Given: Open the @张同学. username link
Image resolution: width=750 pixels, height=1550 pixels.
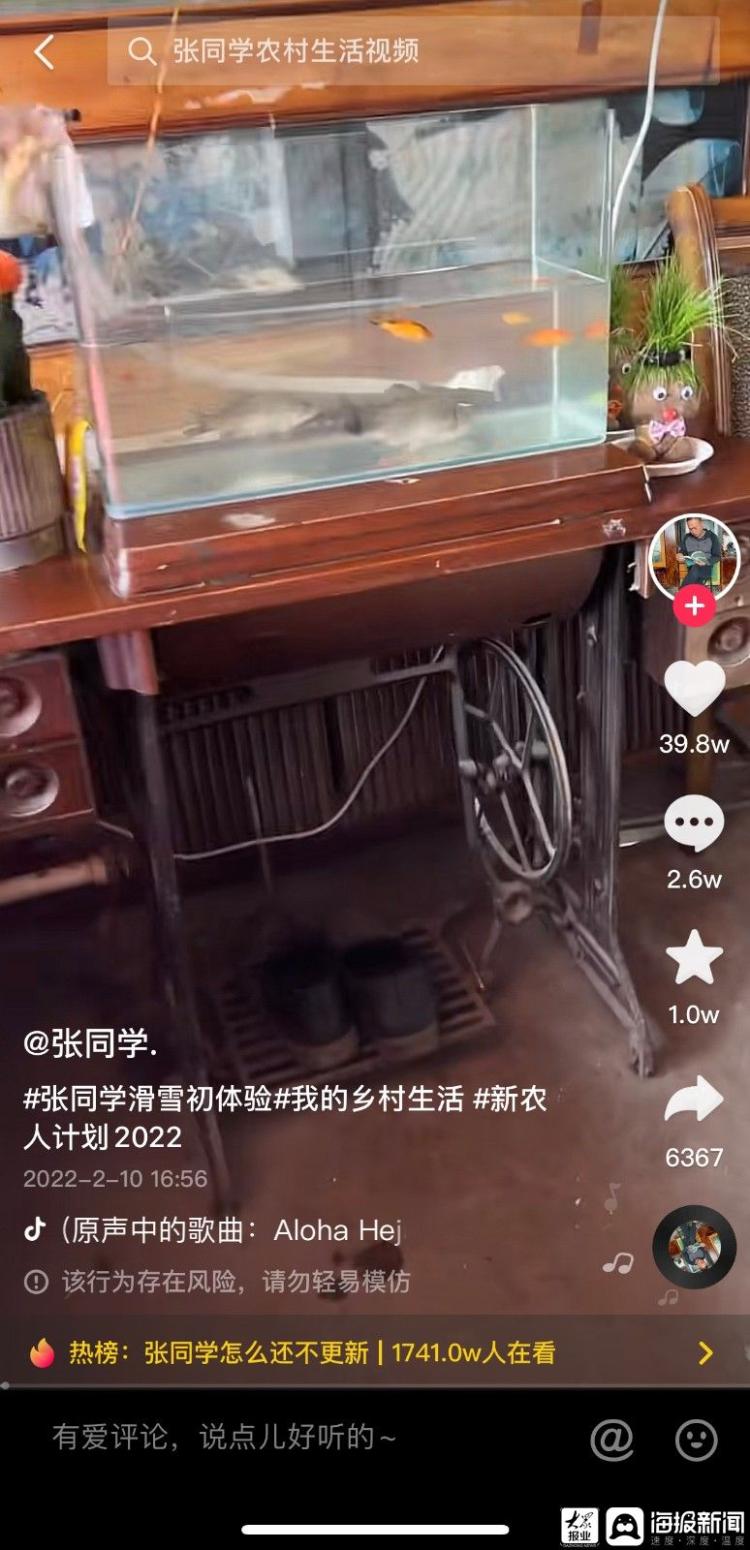Looking at the screenshot, I should 91,1046.
